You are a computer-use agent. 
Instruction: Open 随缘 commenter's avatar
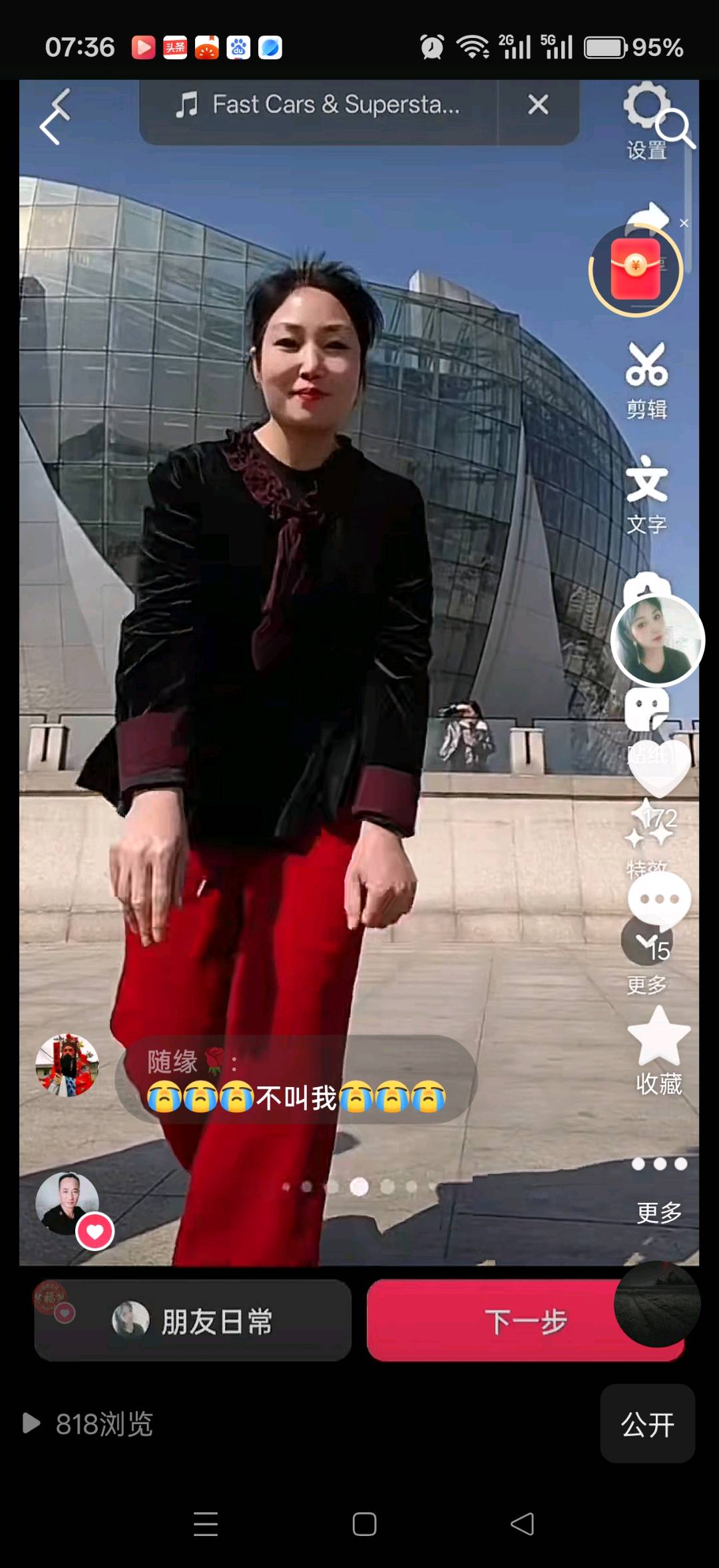pyautogui.click(x=67, y=1065)
